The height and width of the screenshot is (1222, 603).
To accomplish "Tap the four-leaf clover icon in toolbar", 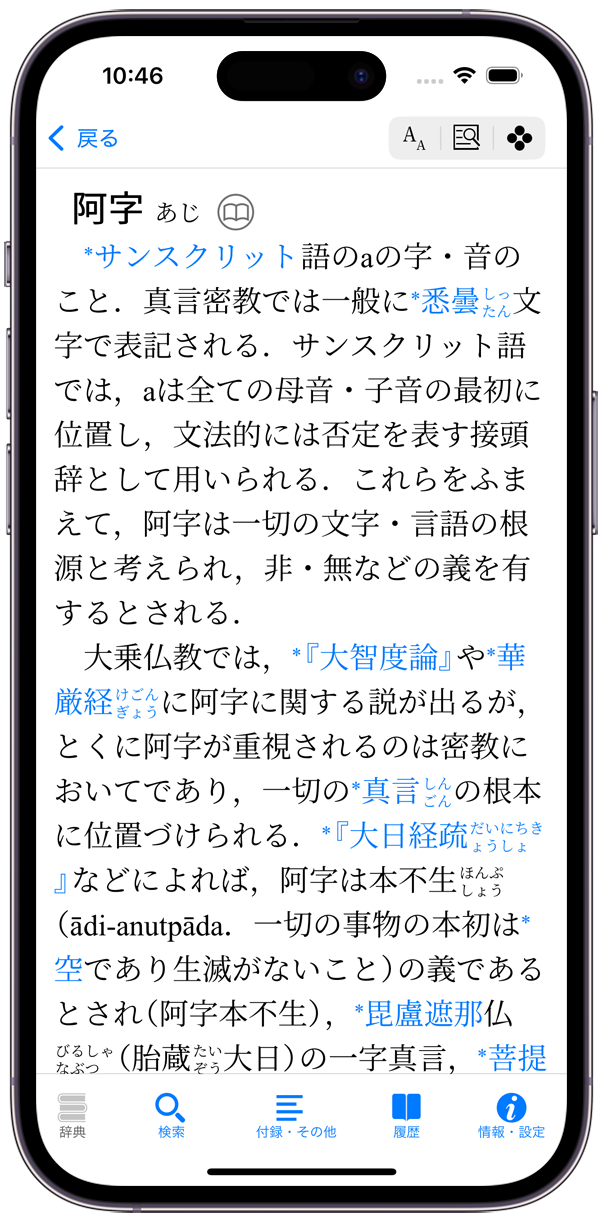I will click(519, 138).
